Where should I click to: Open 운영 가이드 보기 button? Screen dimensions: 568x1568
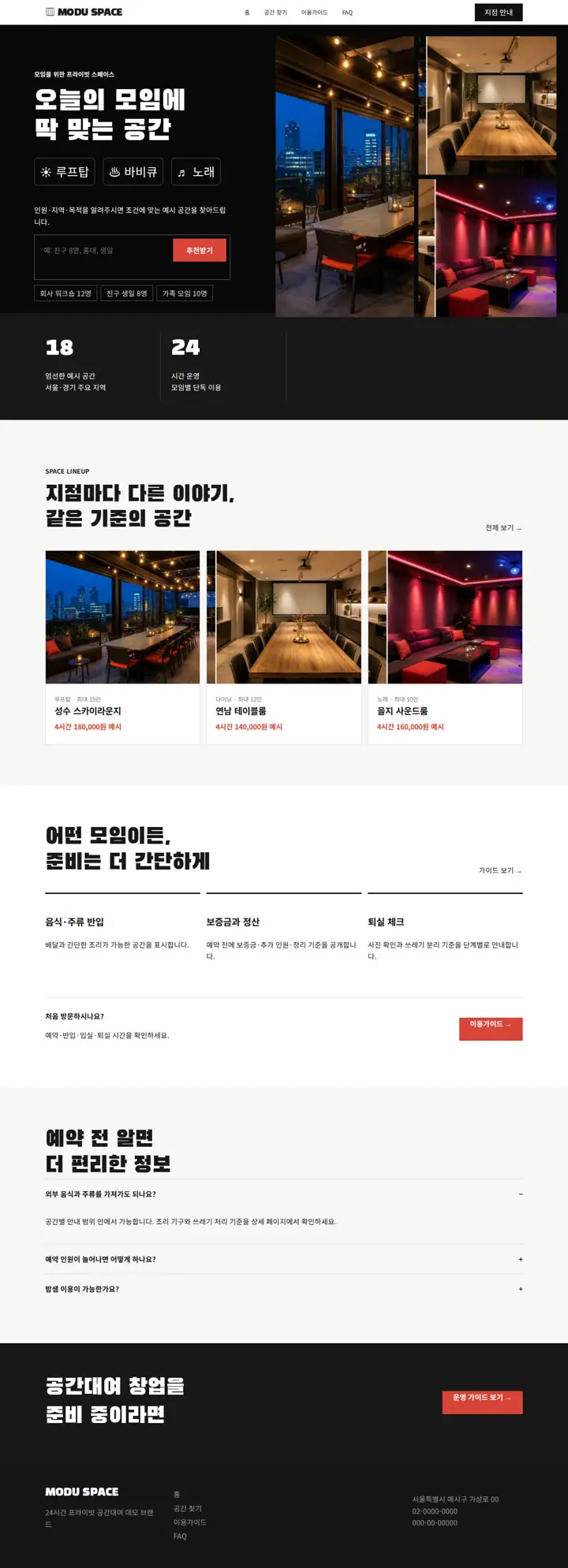pos(482,1402)
